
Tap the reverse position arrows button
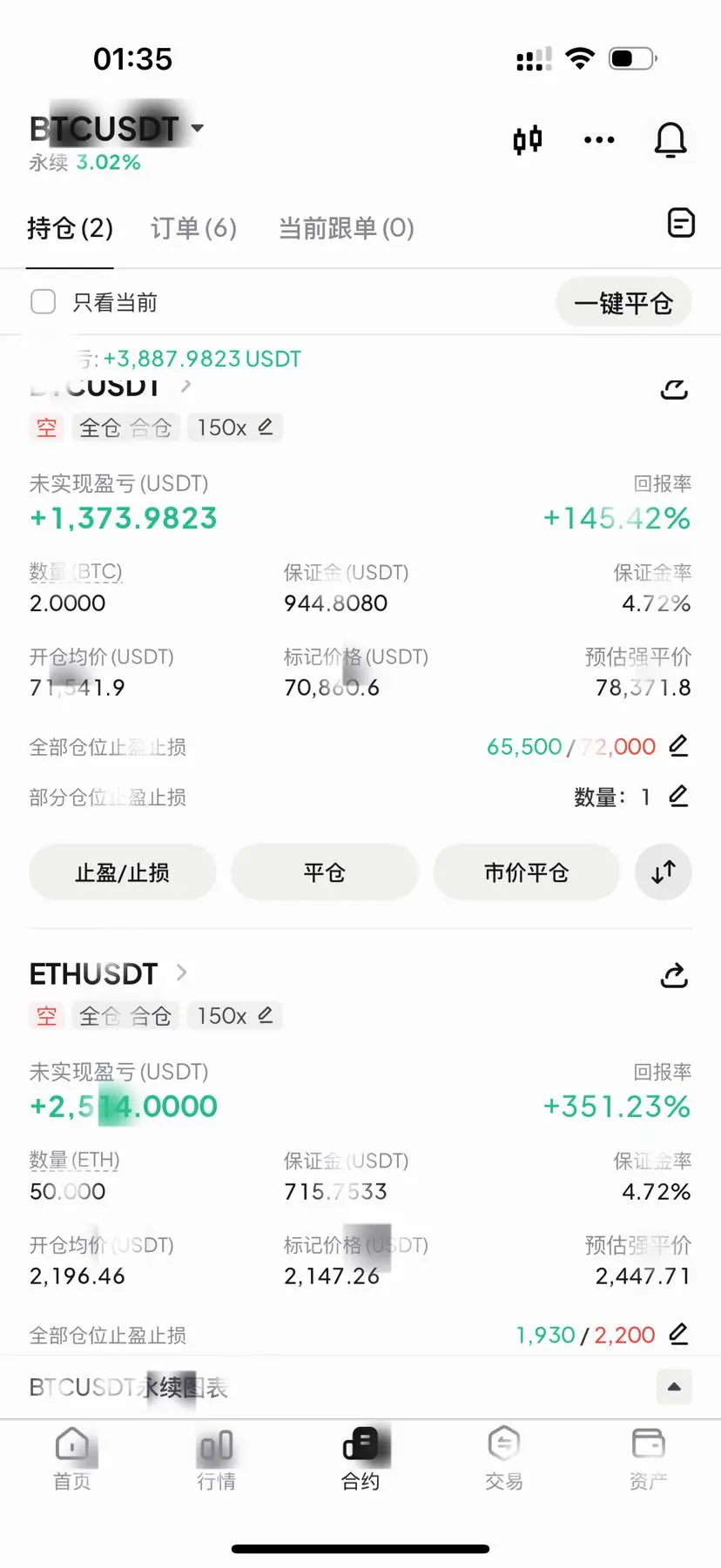click(x=664, y=871)
